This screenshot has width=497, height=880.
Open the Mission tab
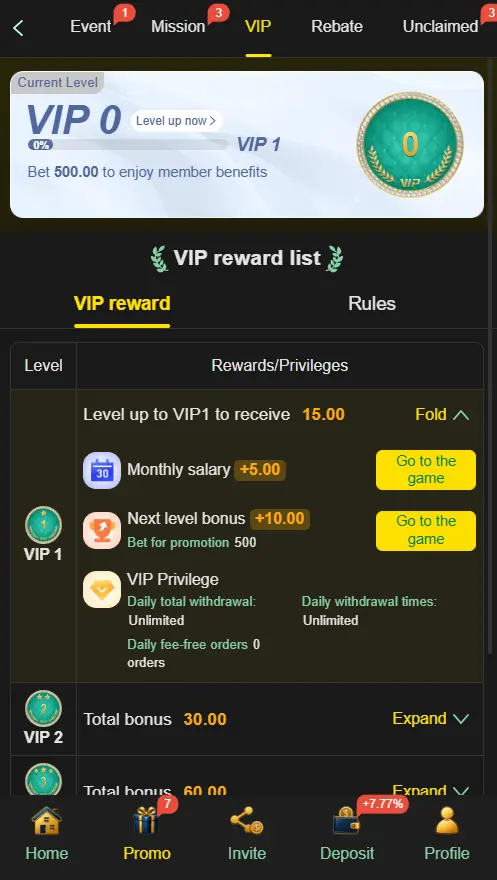[x=178, y=26]
